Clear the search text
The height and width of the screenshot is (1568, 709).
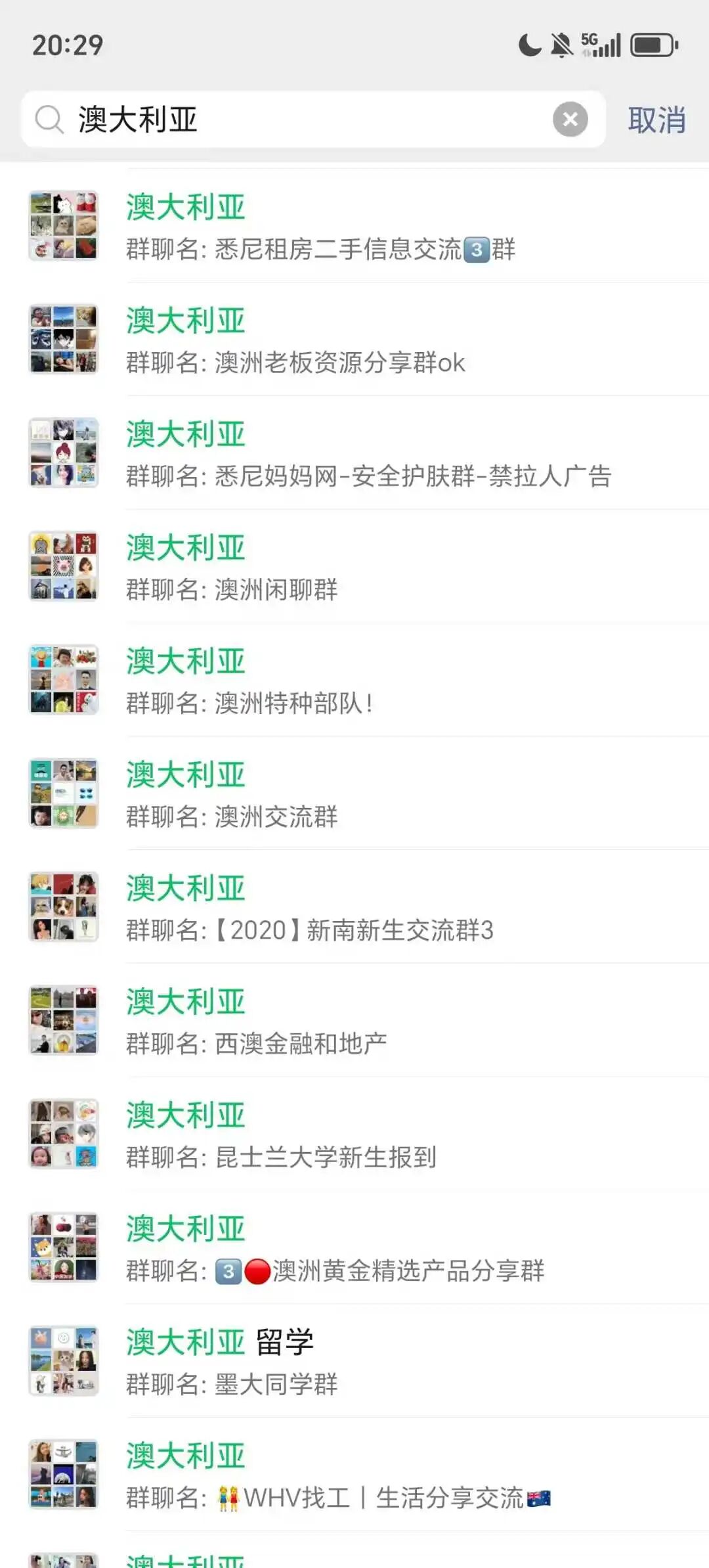point(570,120)
